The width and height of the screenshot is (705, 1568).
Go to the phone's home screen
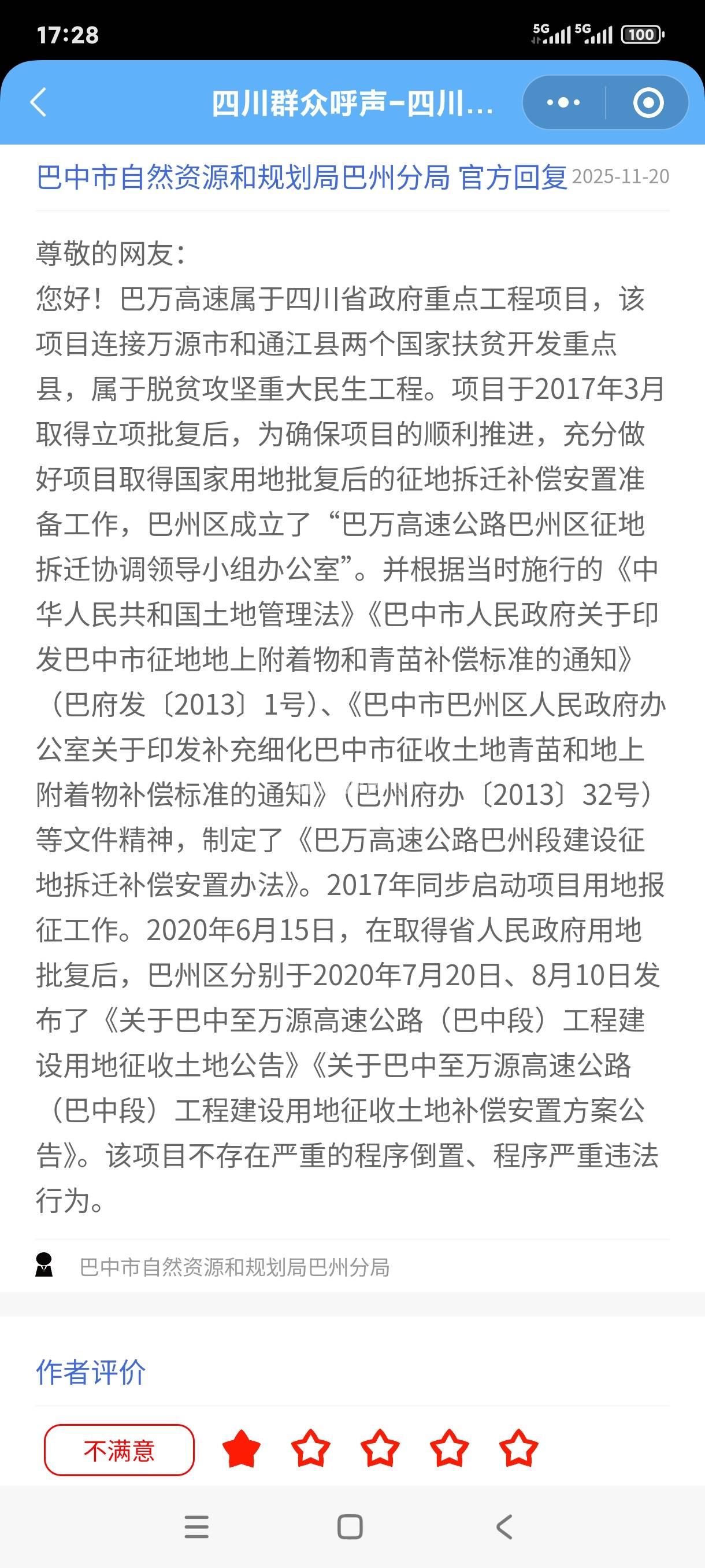(350, 1527)
